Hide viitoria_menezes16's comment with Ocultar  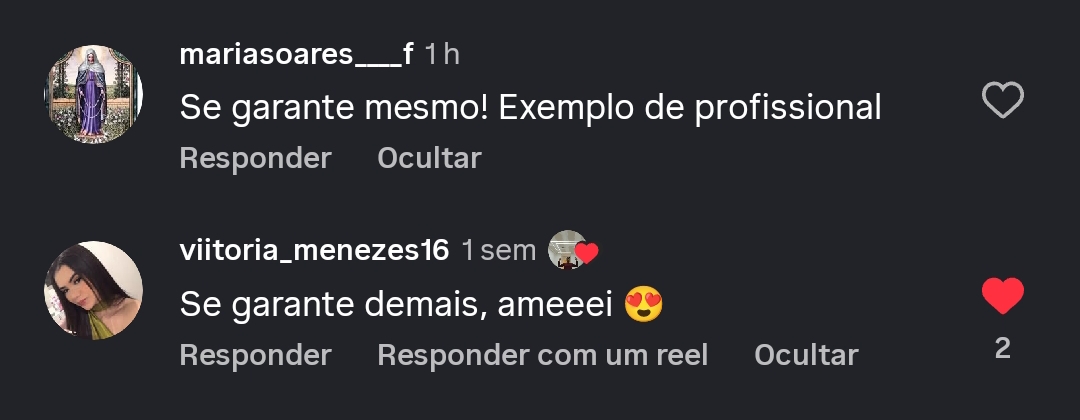pos(806,355)
